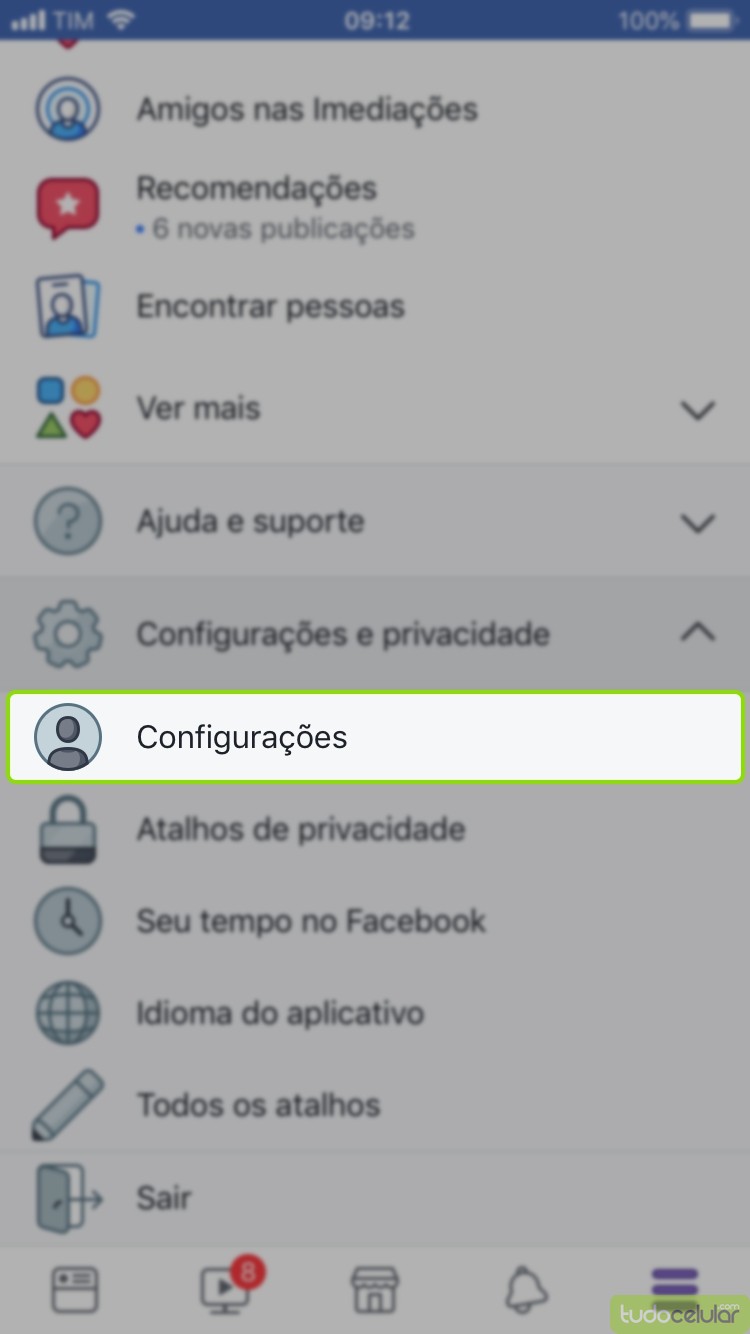Image resolution: width=750 pixels, height=1334 pixels.
Task: Switch to the Marketplace tab
Action: (375, 1290)
